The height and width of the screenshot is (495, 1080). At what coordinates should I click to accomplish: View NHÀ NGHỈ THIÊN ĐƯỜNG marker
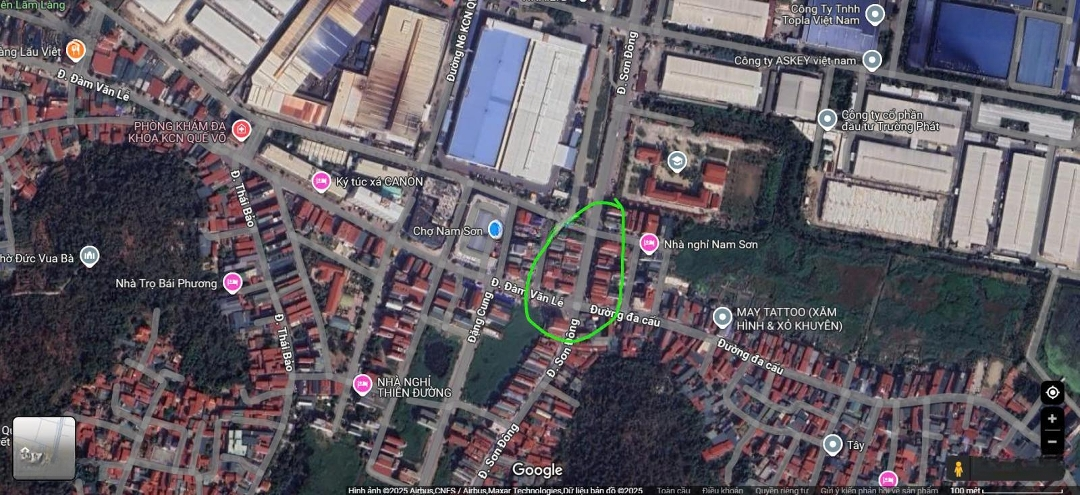click(363, 383)
